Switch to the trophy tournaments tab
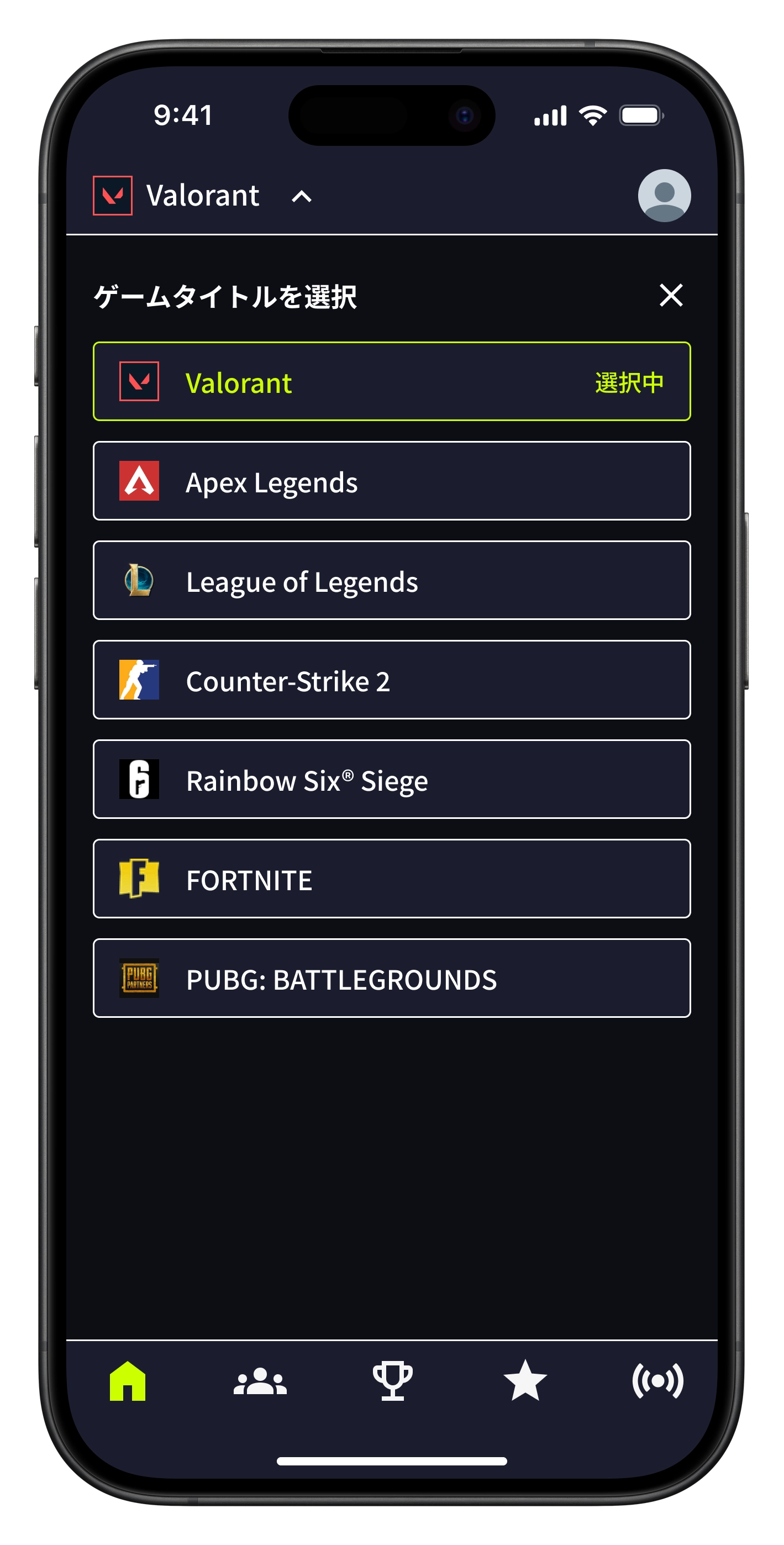The image size is (784, 1545). pyautogui.click(x=392, y=1381)
